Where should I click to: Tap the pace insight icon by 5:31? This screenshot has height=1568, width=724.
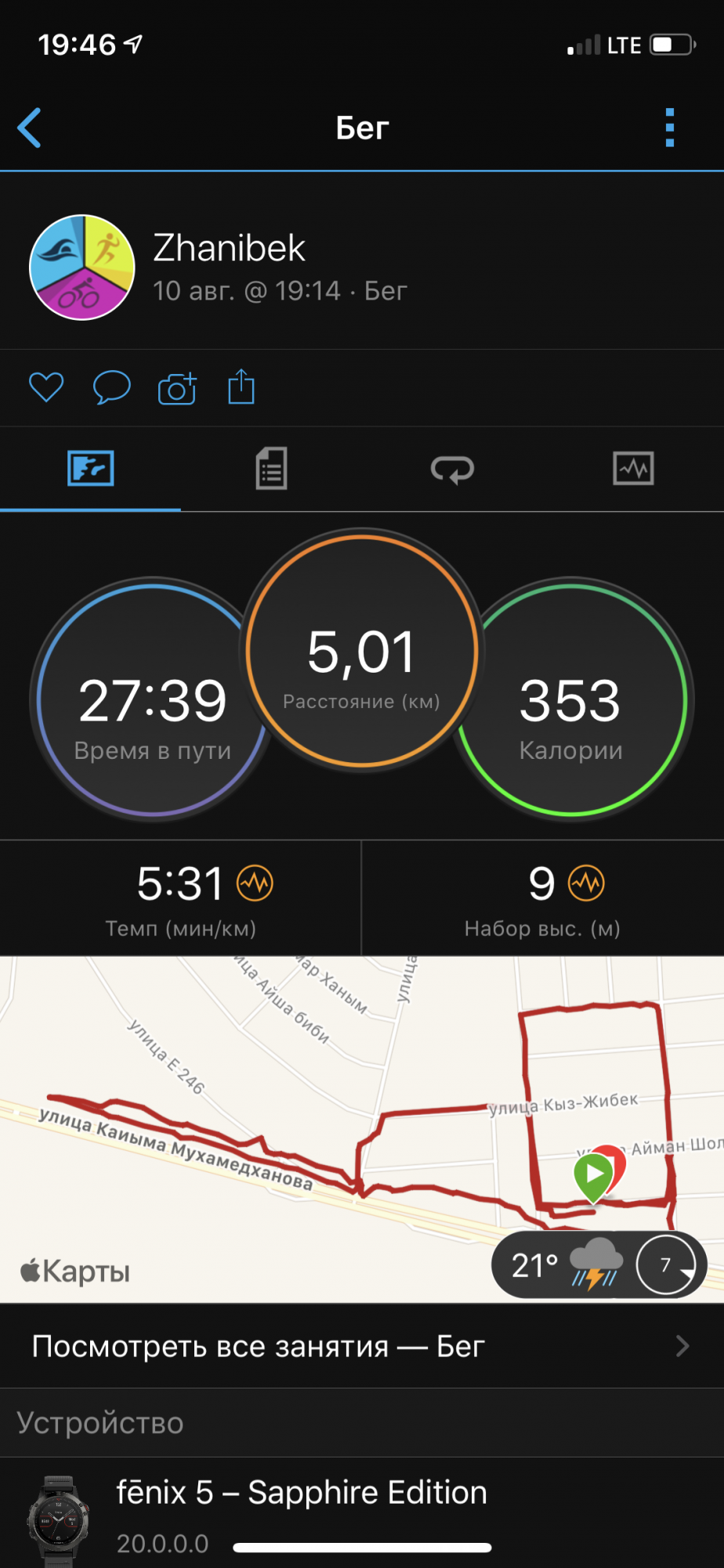(255, 884)
